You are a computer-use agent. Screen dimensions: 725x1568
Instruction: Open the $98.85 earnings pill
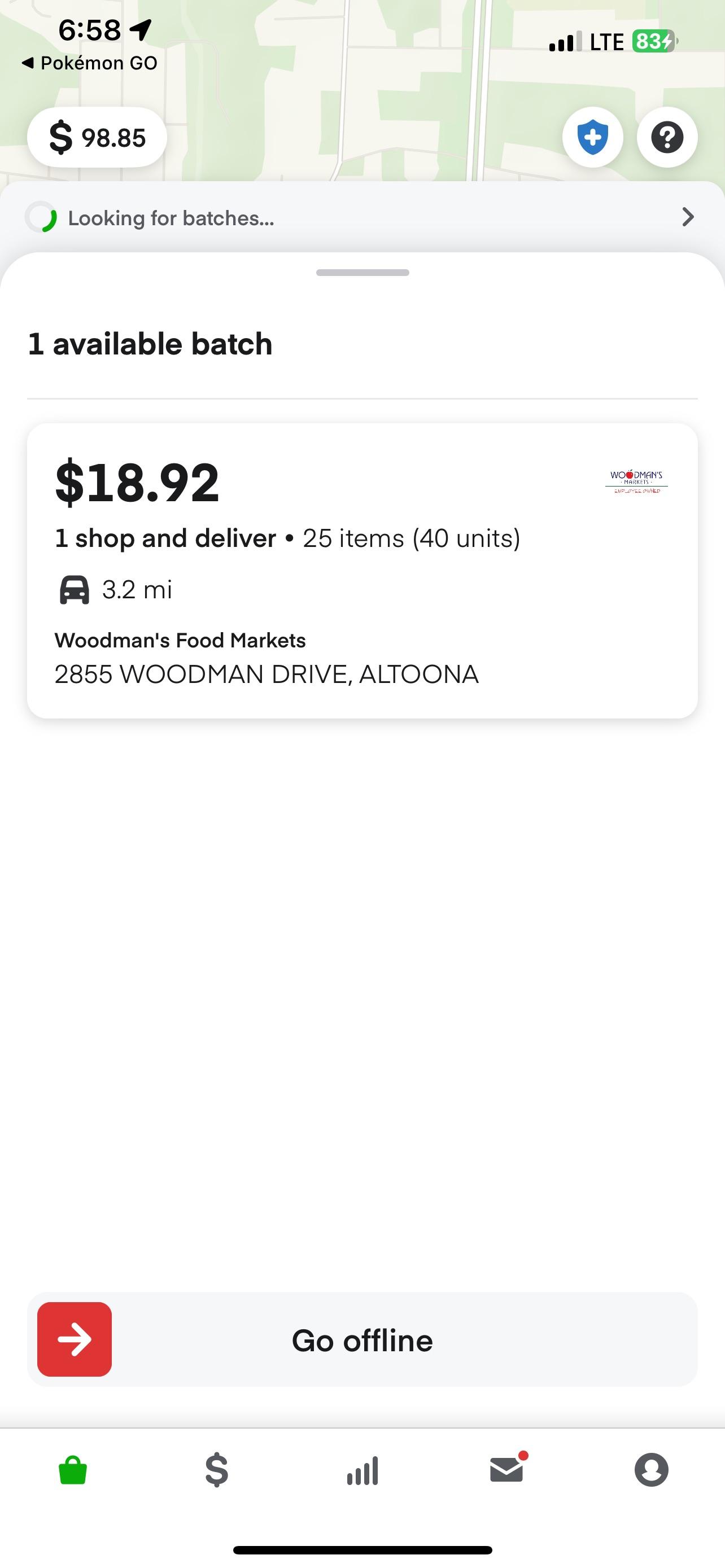[x=97, y=138]
